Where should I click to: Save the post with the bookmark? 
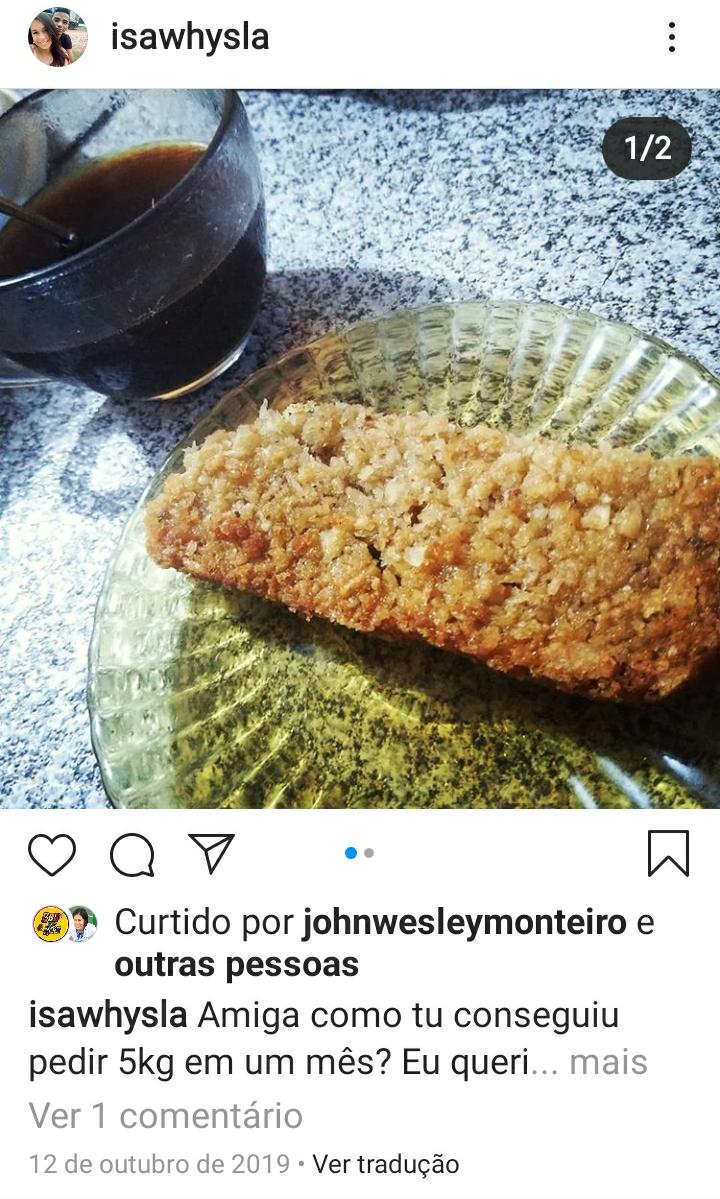[x=668, y=854]
